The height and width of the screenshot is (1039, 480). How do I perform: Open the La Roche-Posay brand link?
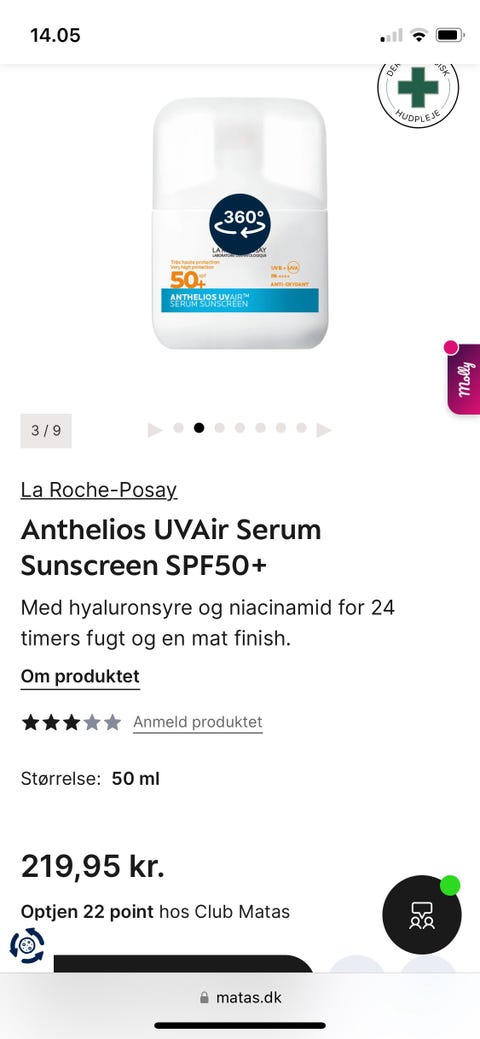(99, 490)
